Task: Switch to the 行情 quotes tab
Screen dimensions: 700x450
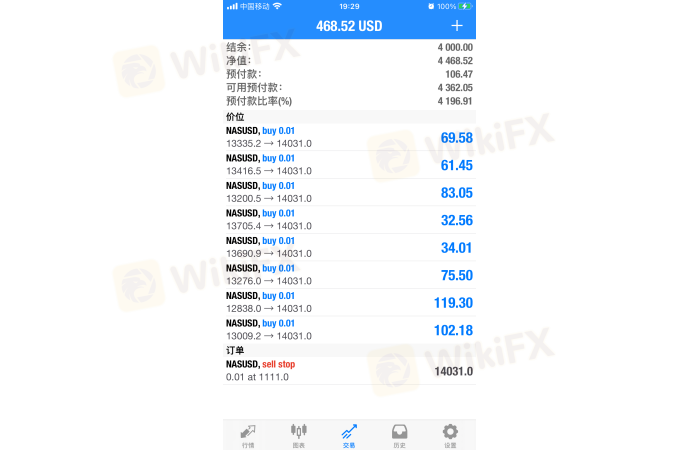Action: [x=248, y=434]
